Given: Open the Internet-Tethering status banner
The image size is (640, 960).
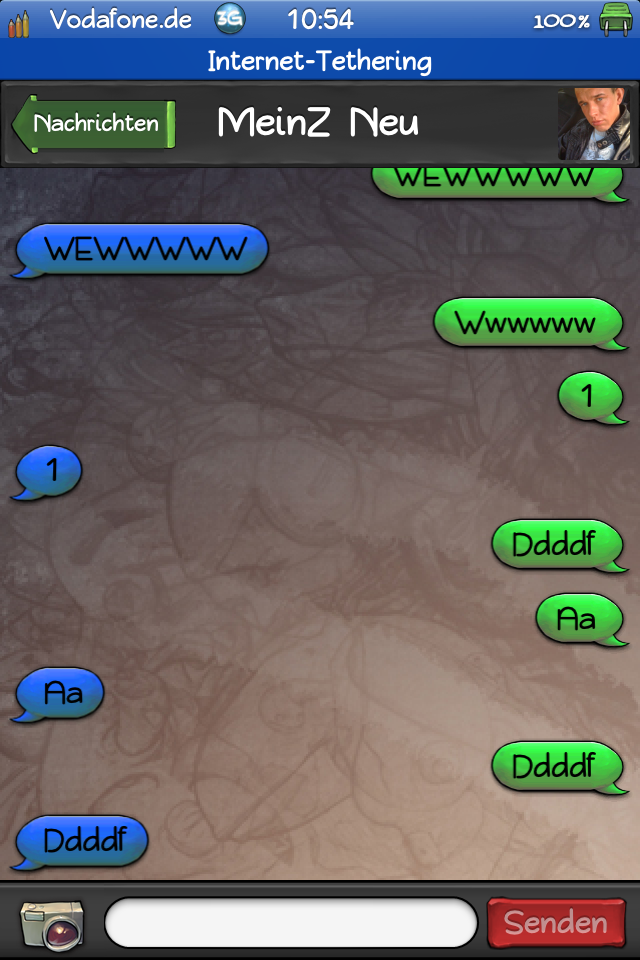Looking at the screenshot, I should click(x=320, y=61).
